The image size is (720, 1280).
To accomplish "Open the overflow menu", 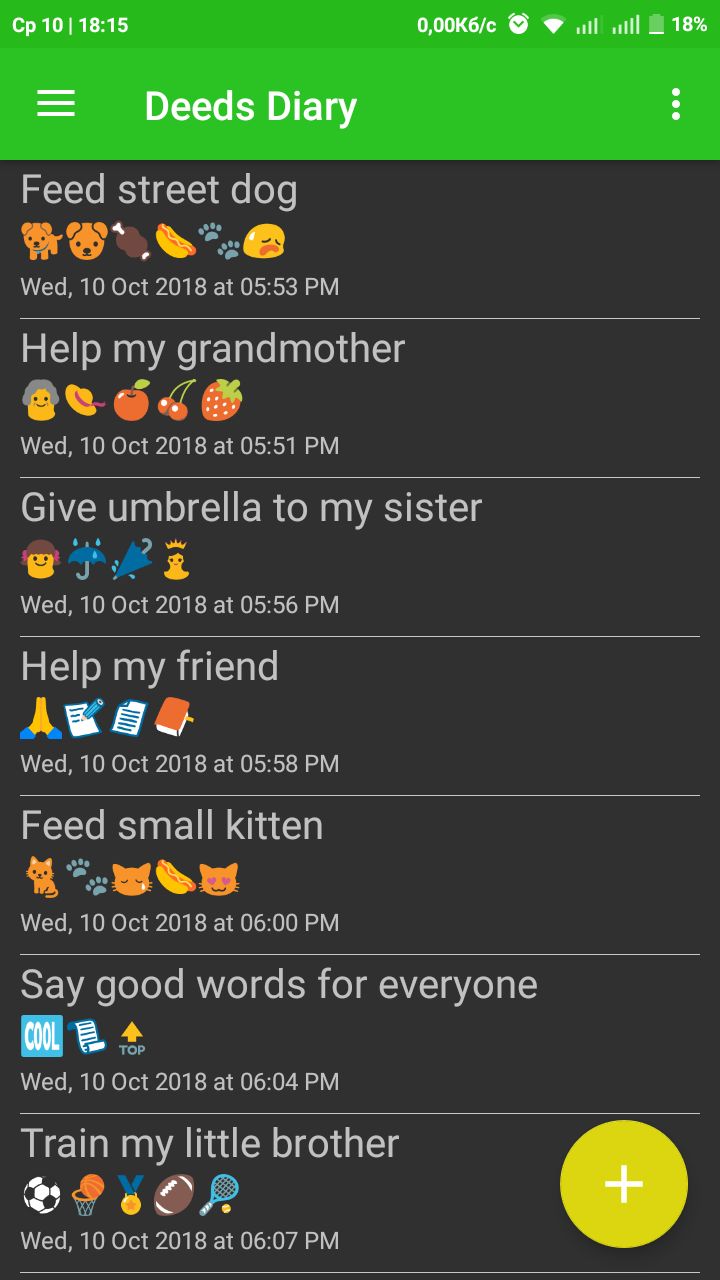I will pyautogui.click(x=676, y=104).
